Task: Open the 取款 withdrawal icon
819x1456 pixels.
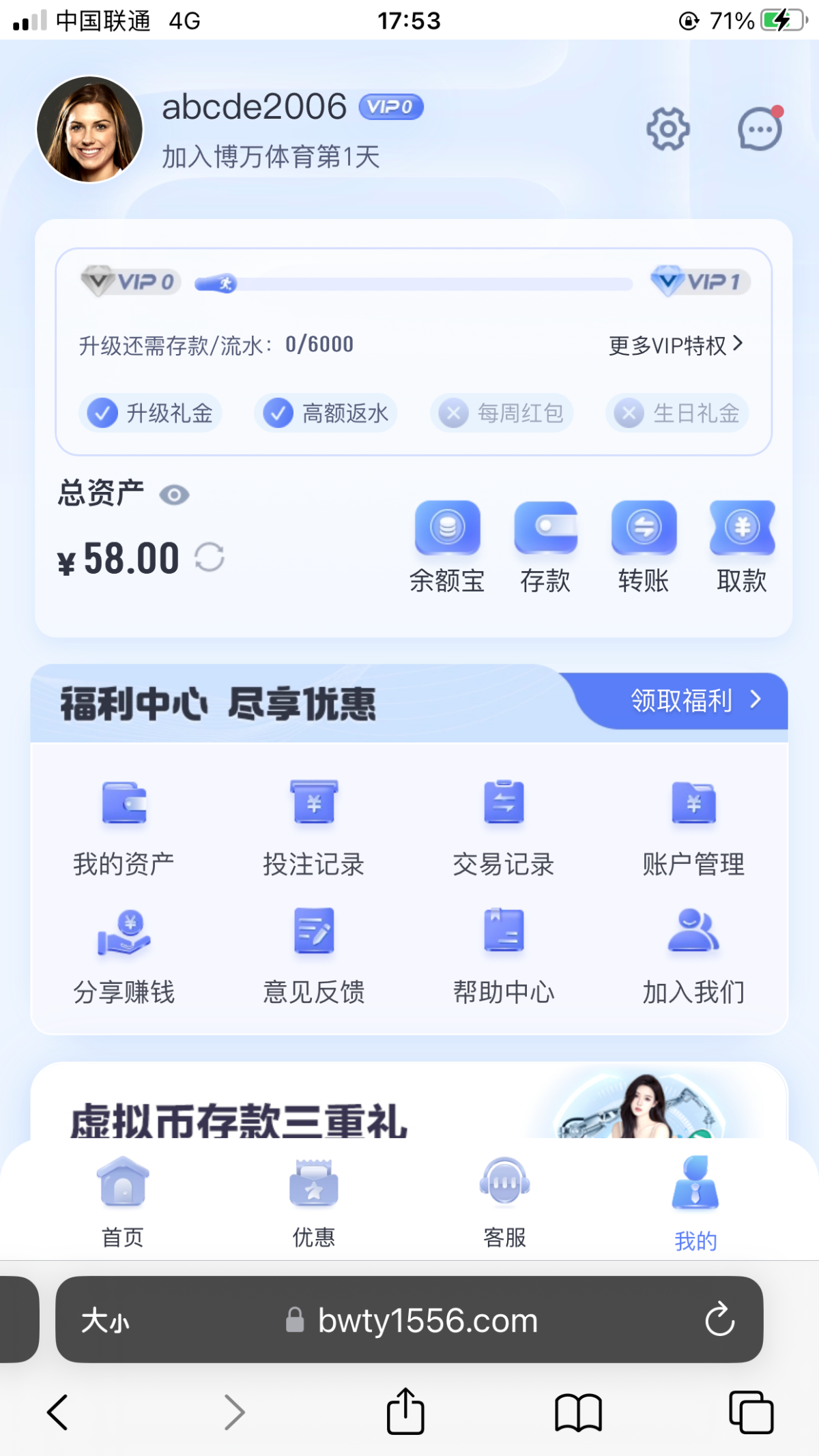Action: coord(741,546)
